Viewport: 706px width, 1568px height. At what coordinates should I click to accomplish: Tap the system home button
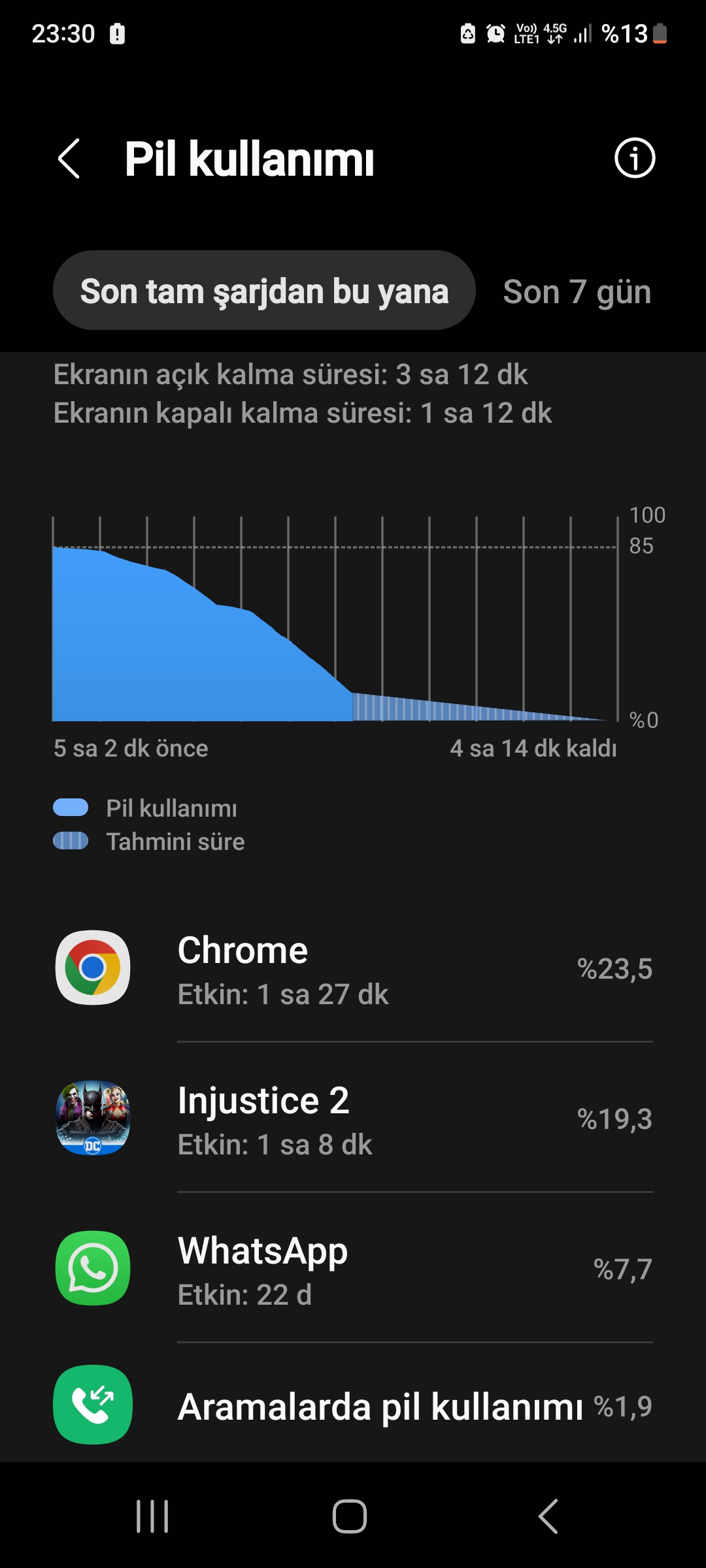[x=350, y=1516]
